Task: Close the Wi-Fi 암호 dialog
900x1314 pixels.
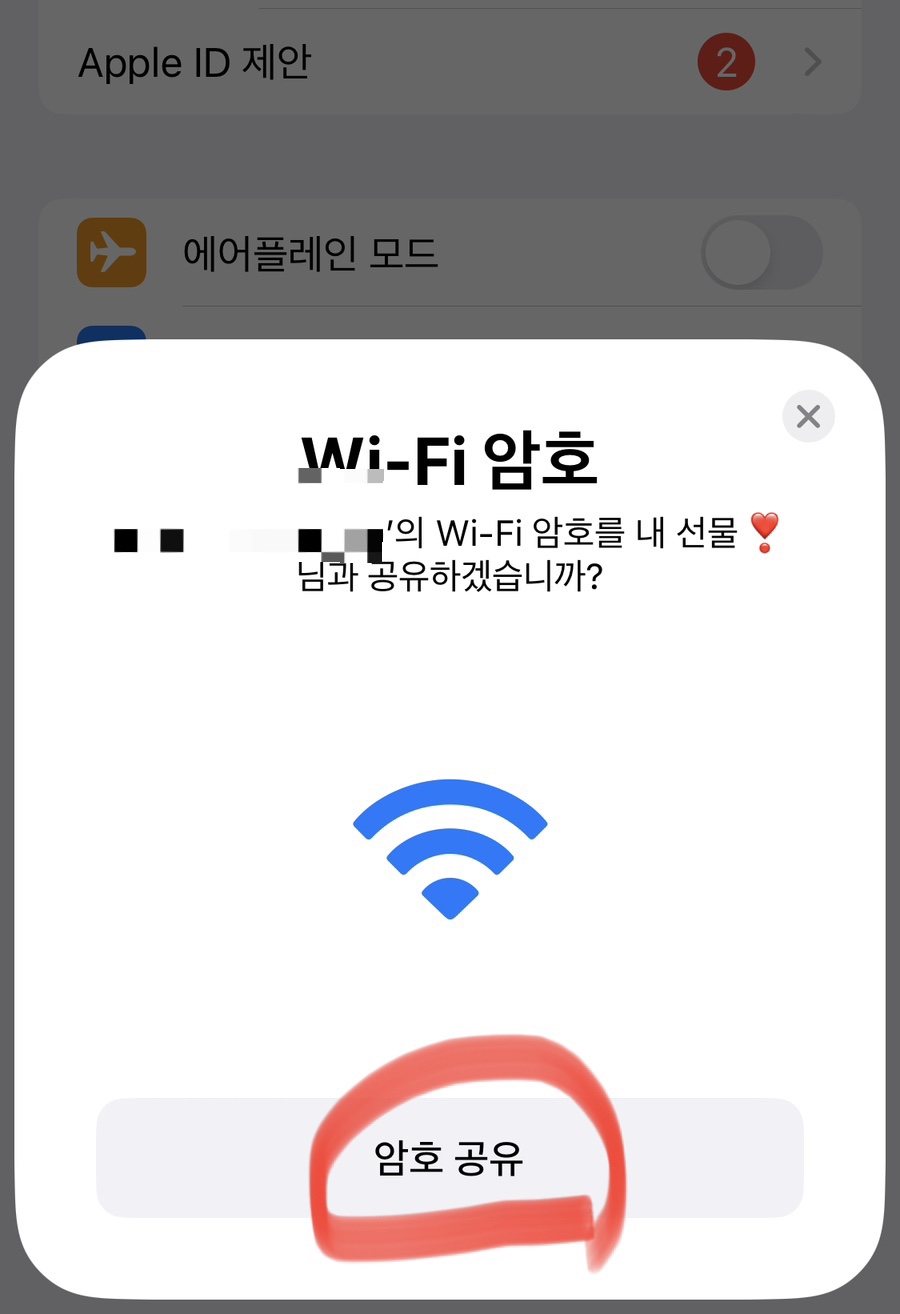Action: point(808,416)
